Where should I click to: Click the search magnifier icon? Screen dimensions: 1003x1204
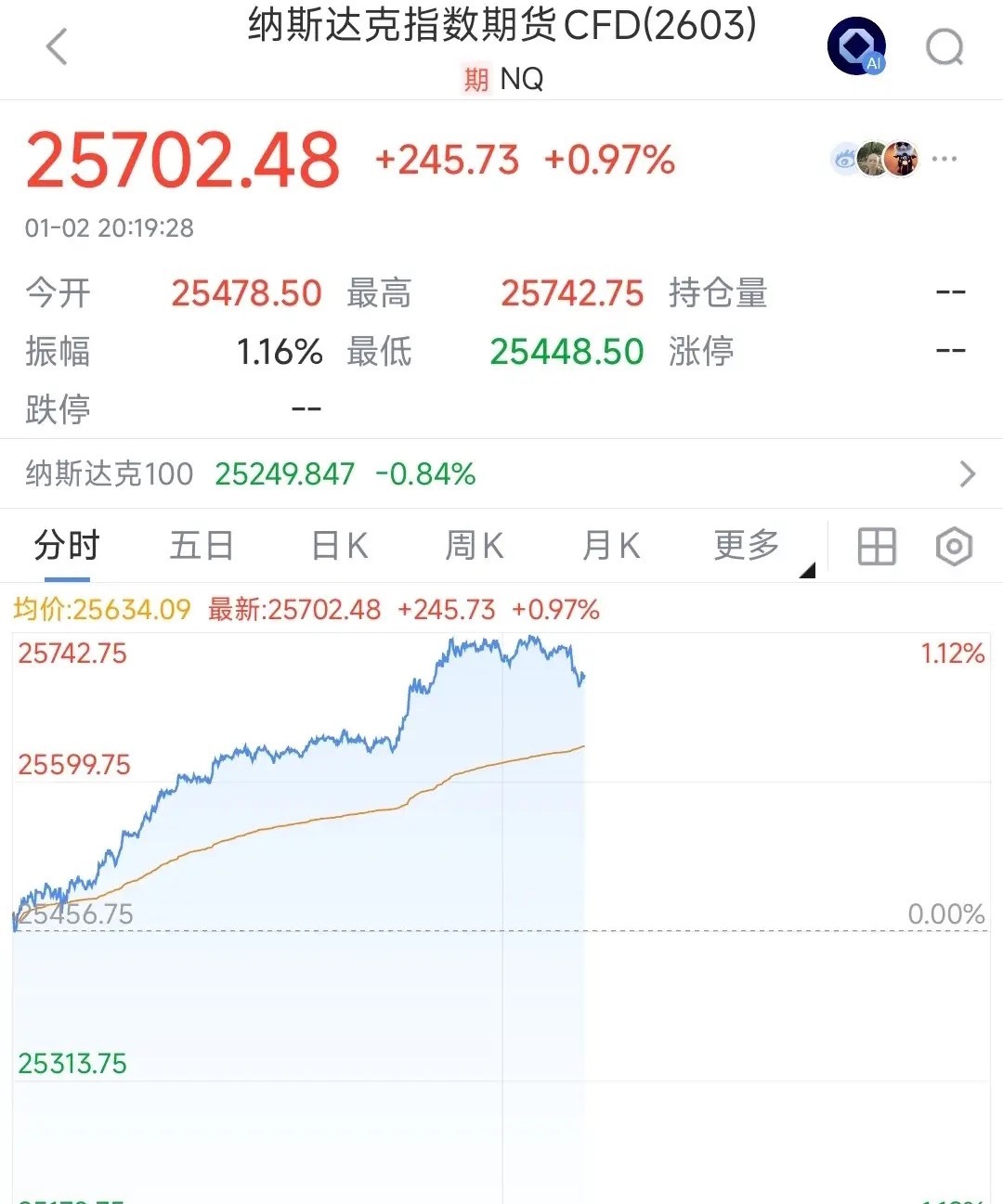pyautogui.click(x=944, y=45)
